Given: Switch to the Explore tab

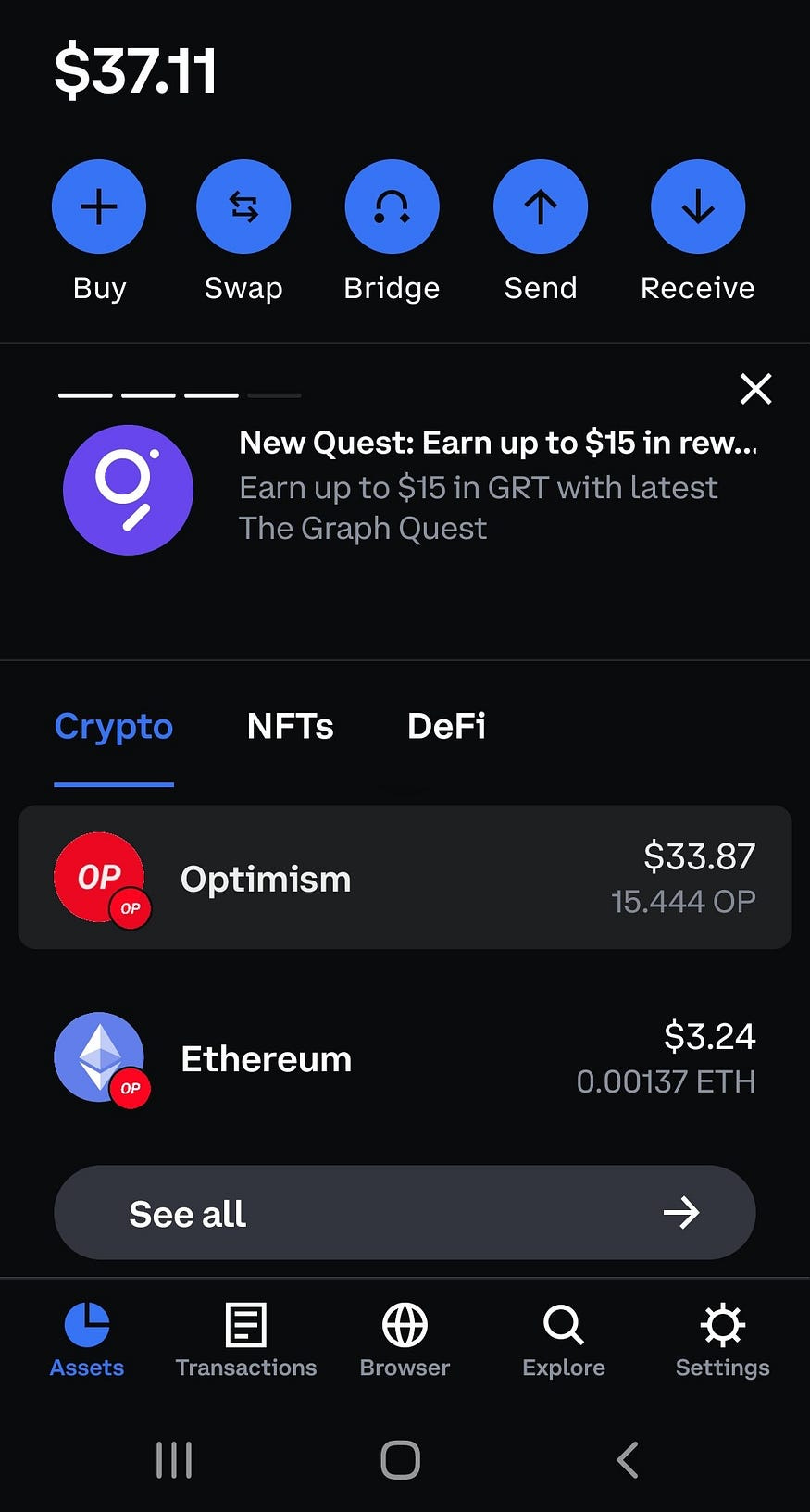Looking at the screenshot, I should (x=564, y=1340).
